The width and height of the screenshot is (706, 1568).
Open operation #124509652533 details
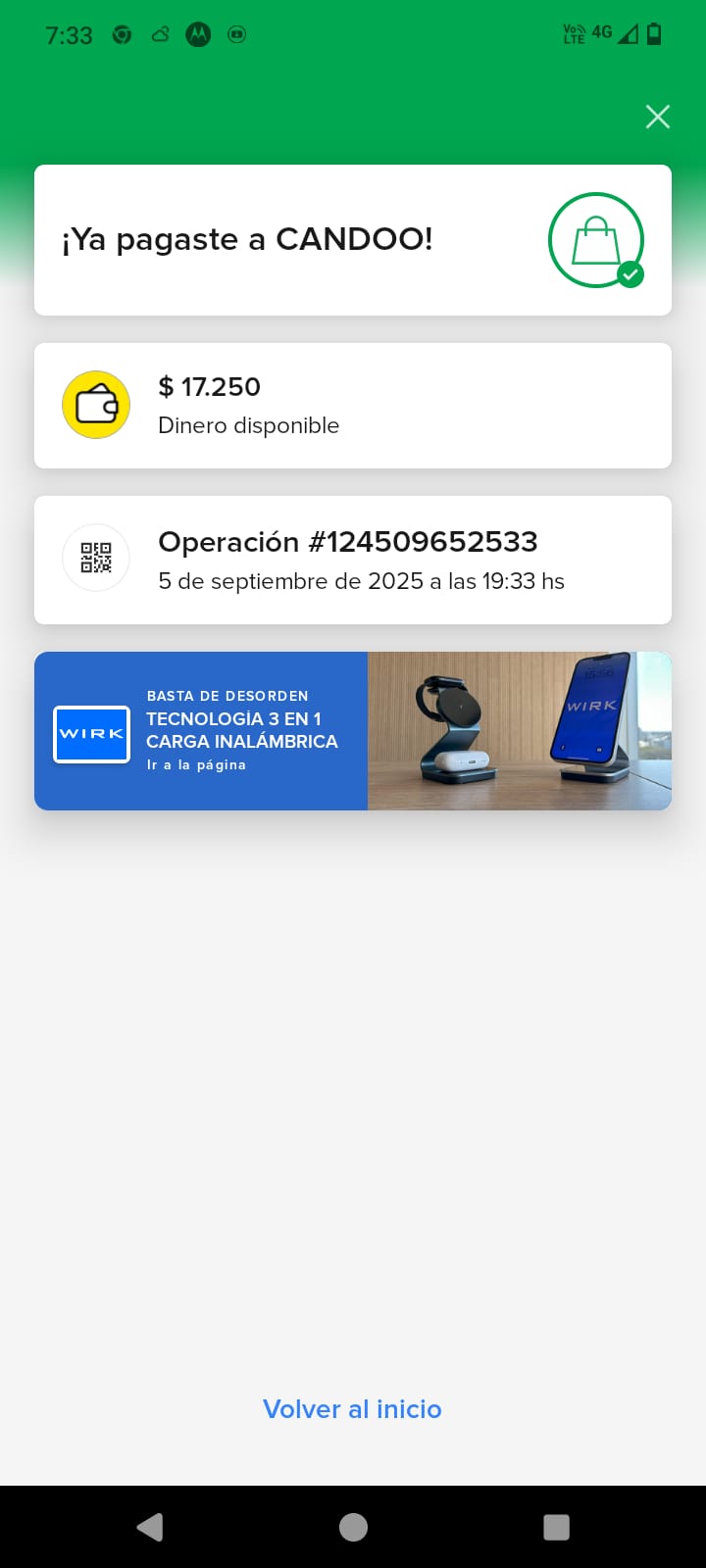coord(352,560)
